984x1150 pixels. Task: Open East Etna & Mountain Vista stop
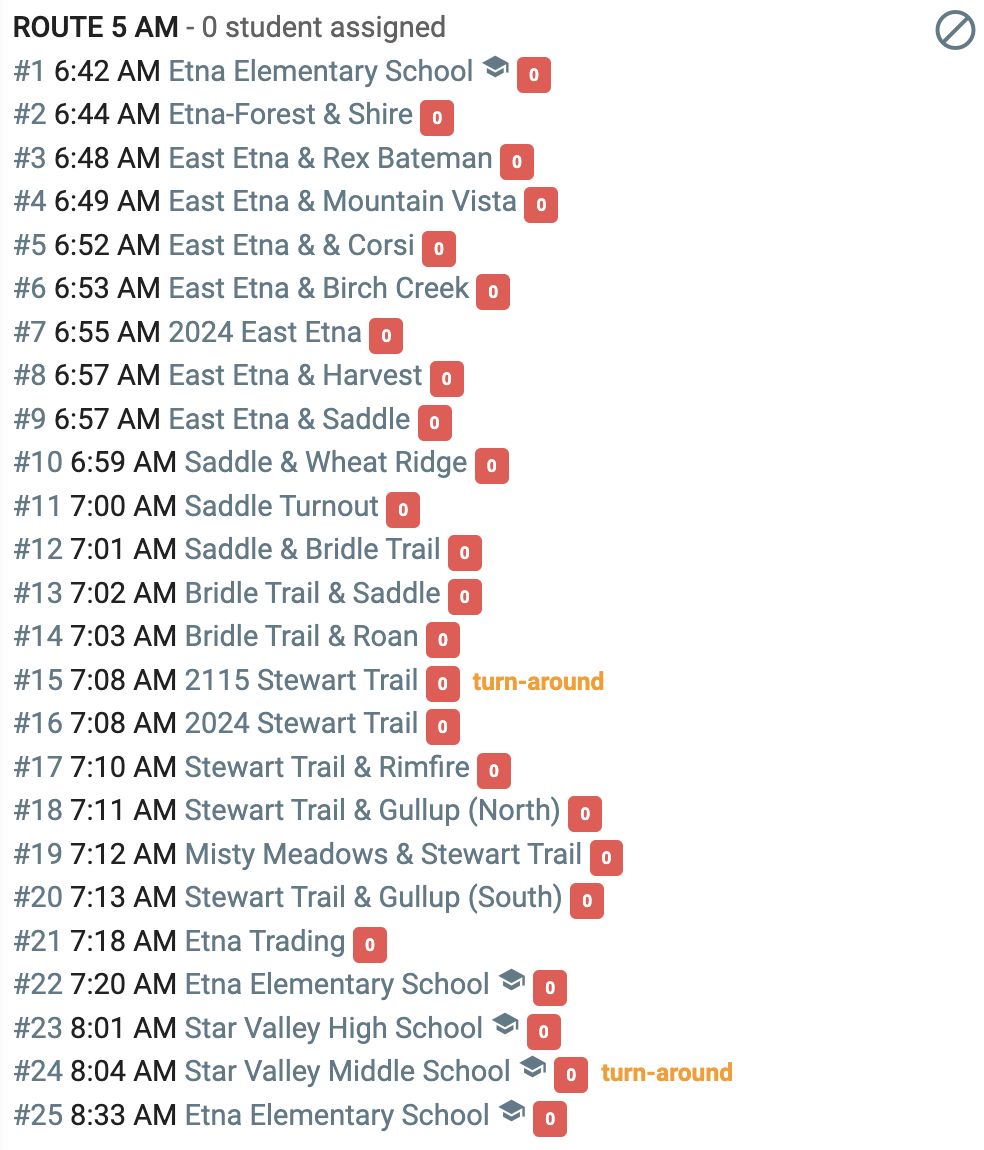(342, 202)
